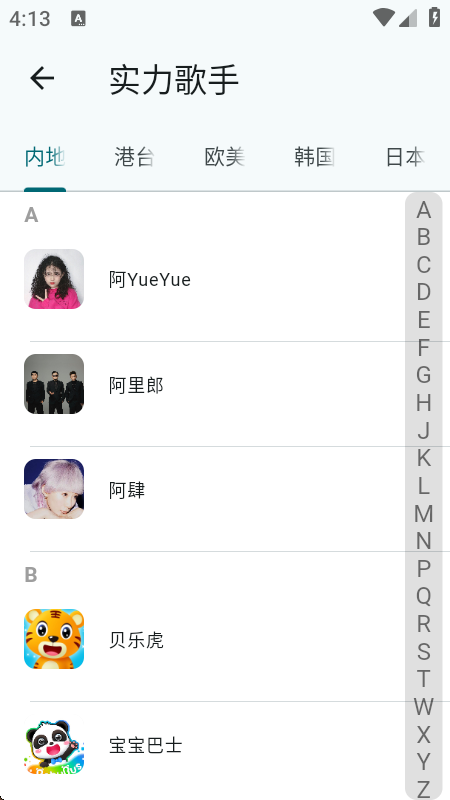450x800 pixels.
Task: Jump to letter S in index bar
Action: coord(423,652)
